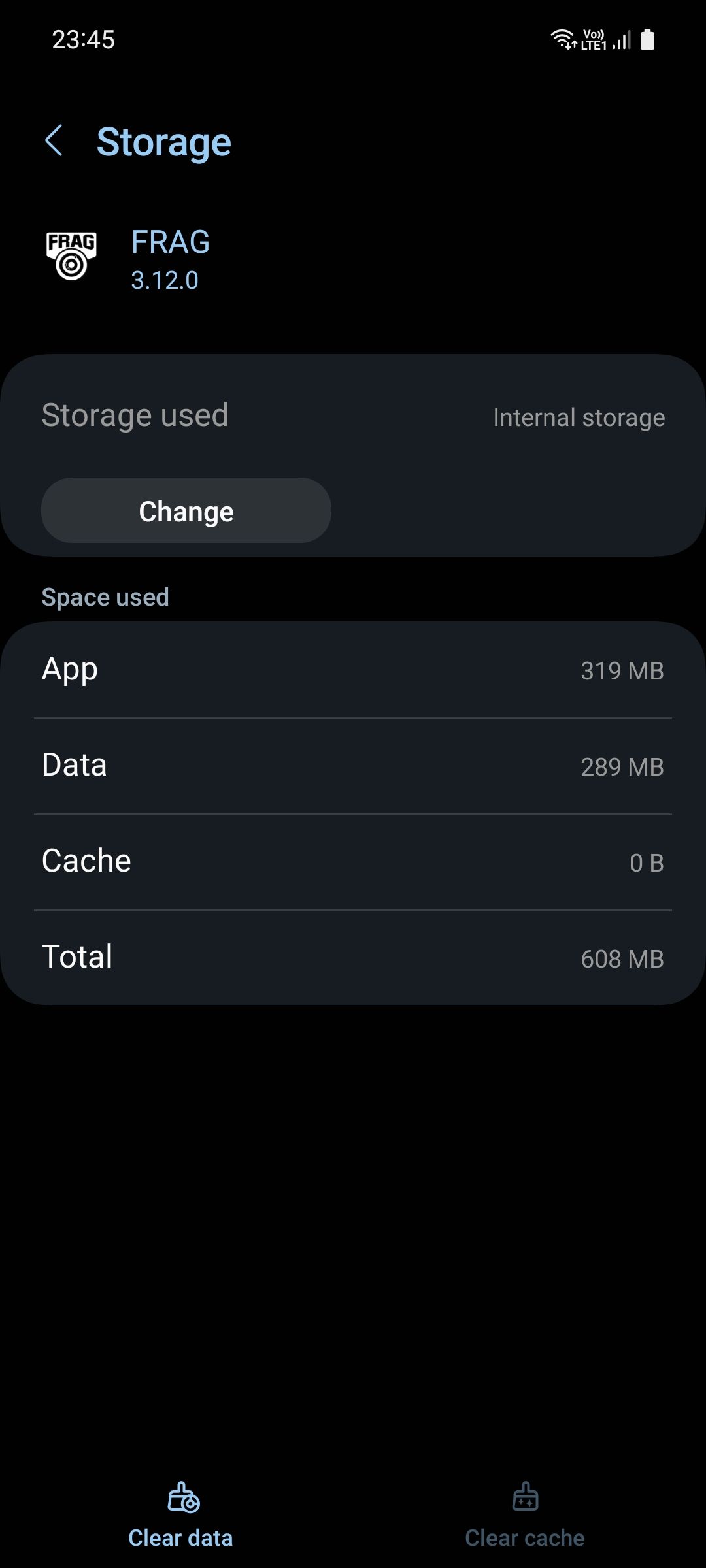
Task: Select Clear data at the bottom
Action: 181,1537
